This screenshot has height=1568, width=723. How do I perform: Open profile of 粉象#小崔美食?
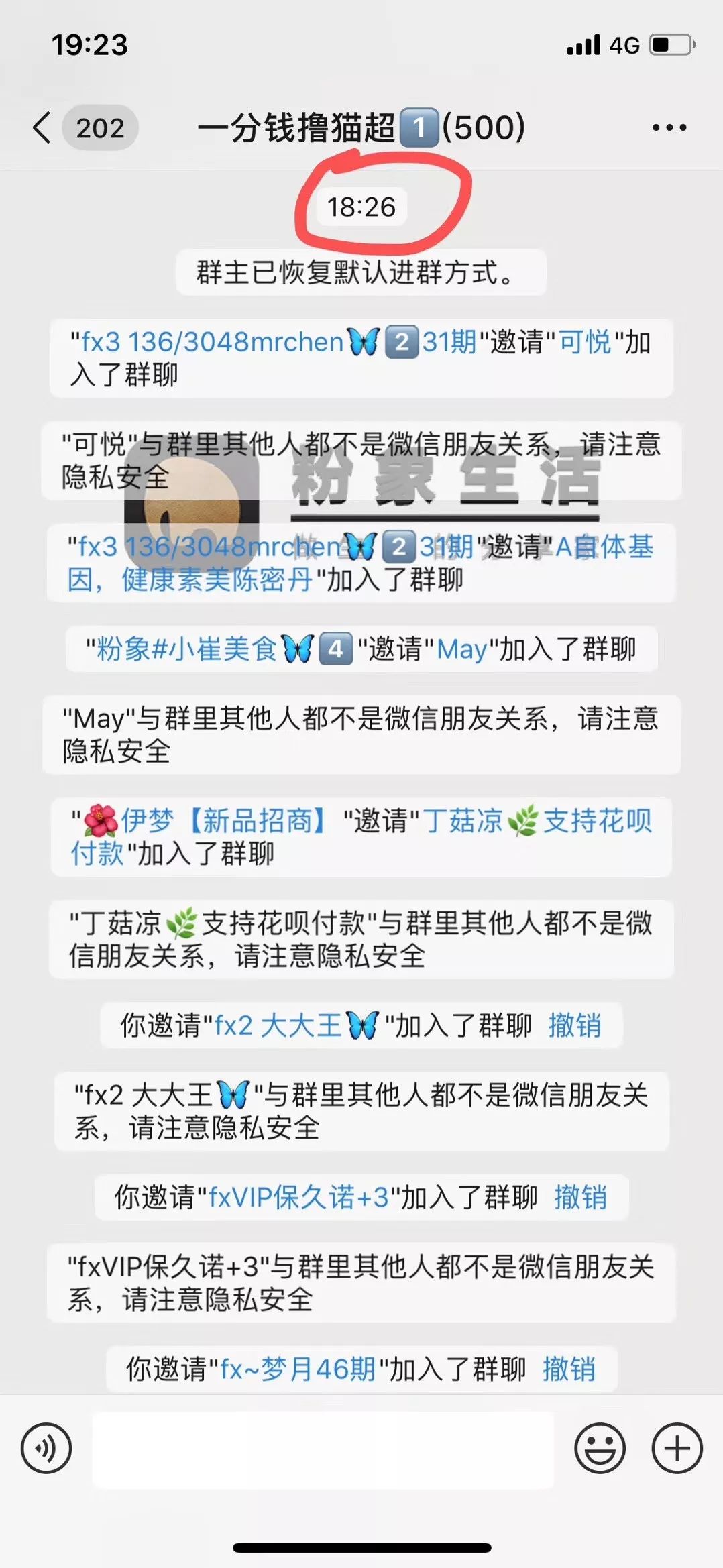click(188, 649)
